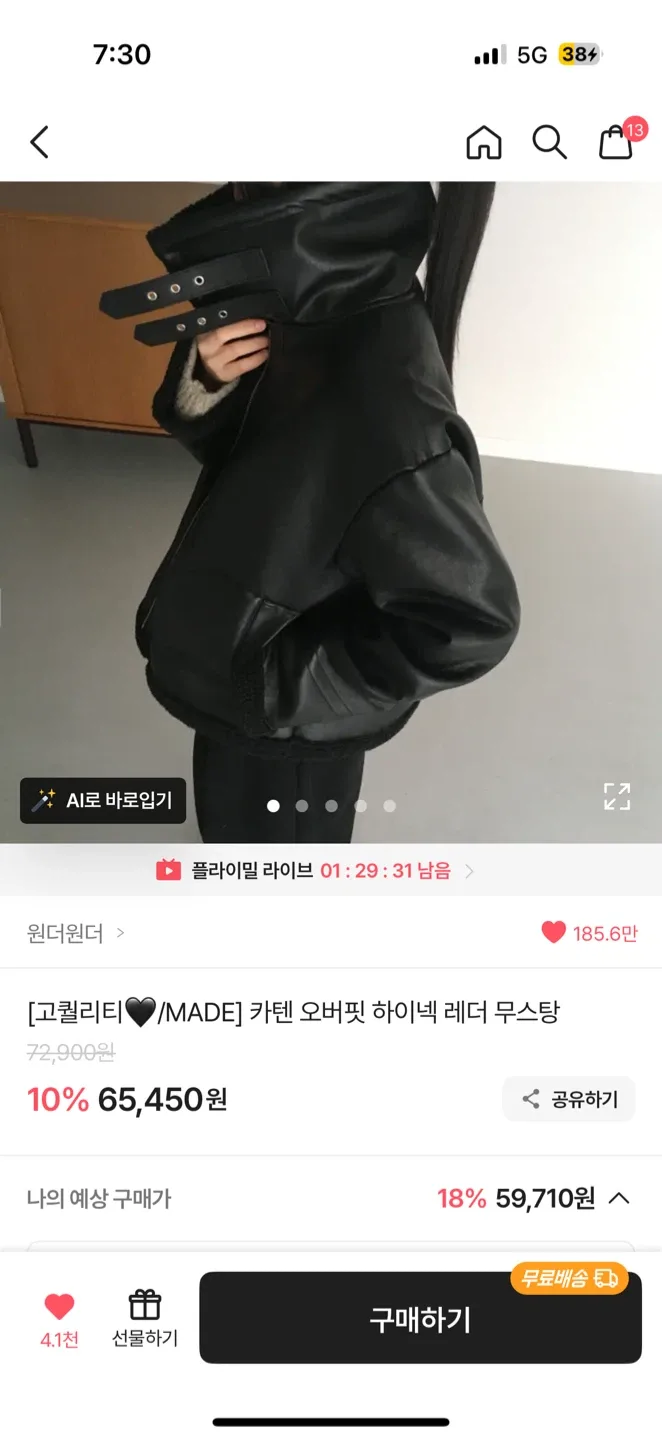Expand the product photo to fullscreen
Image resolution: width=662 pixels, height=1440 pixels.
(x=617, y=796)
